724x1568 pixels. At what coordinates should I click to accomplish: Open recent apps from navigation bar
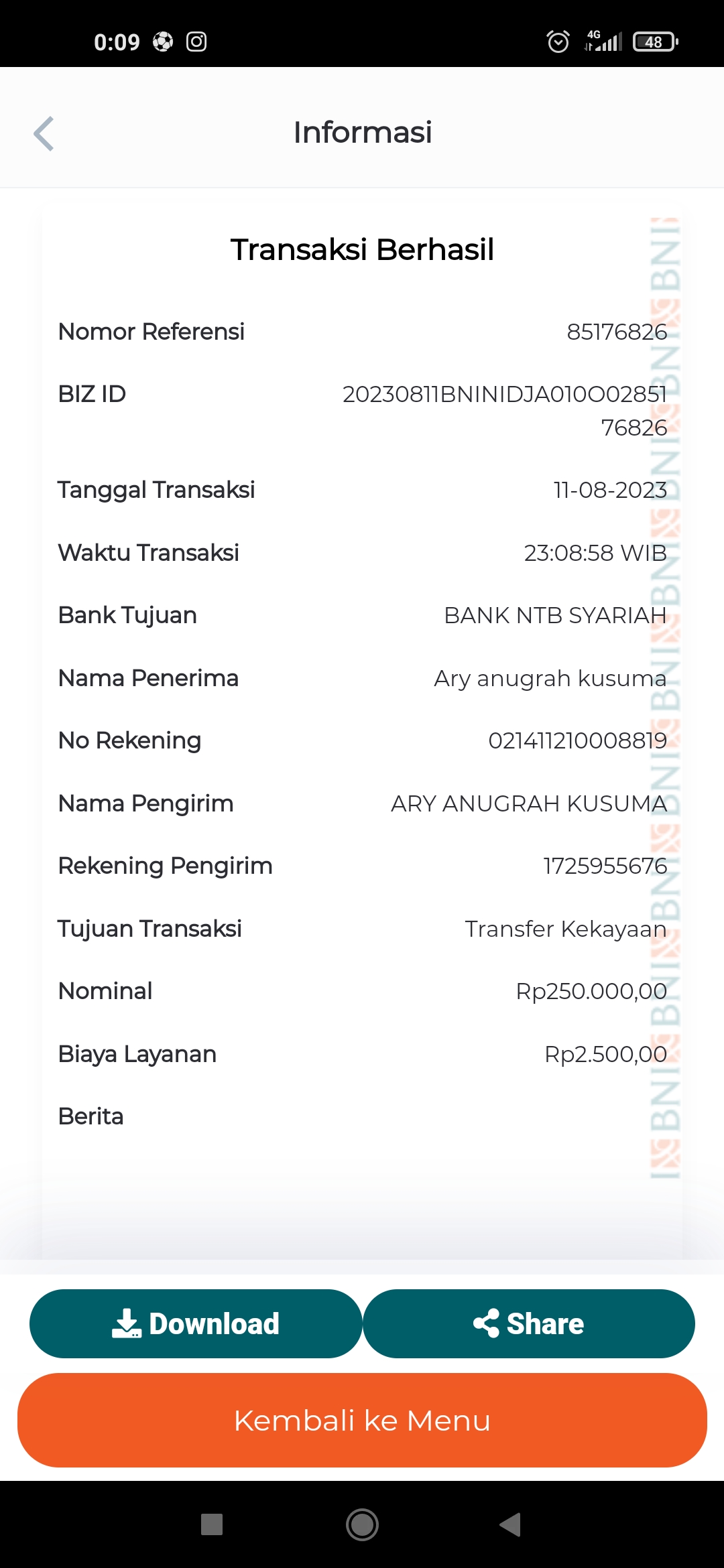click(x=212, y=1524)
